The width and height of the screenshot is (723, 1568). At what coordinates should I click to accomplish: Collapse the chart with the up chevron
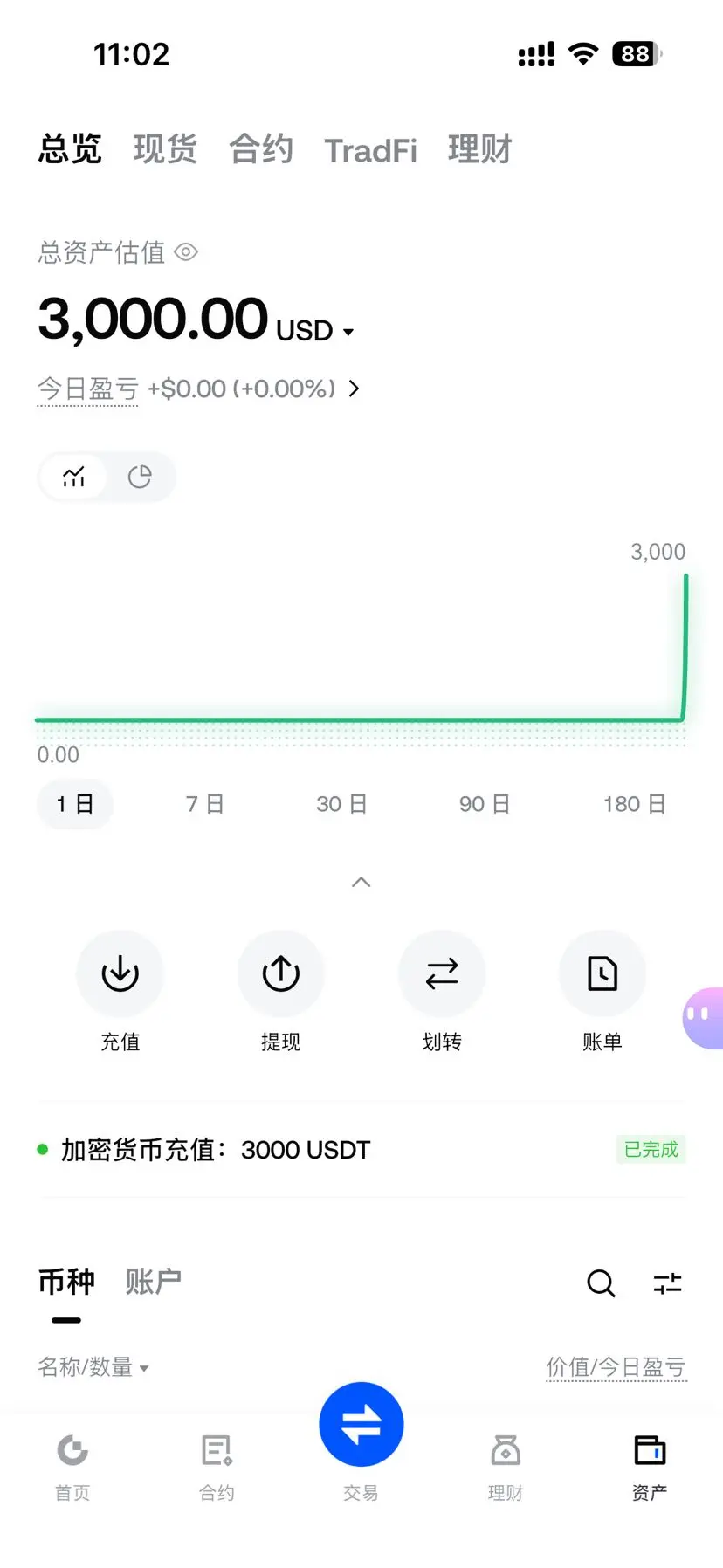tap(361, 882)
